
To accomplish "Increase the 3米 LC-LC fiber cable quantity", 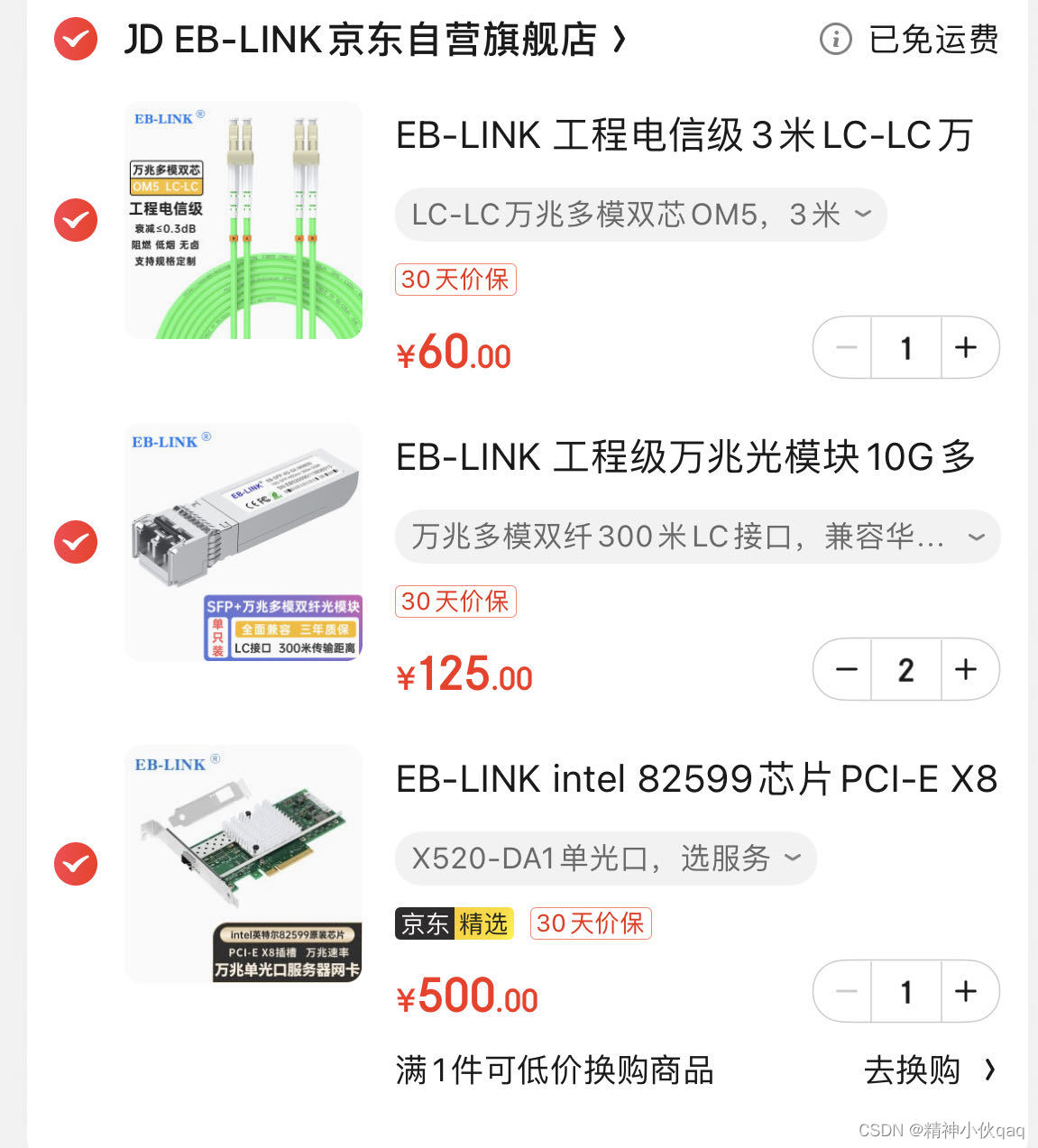I will 967,347.
